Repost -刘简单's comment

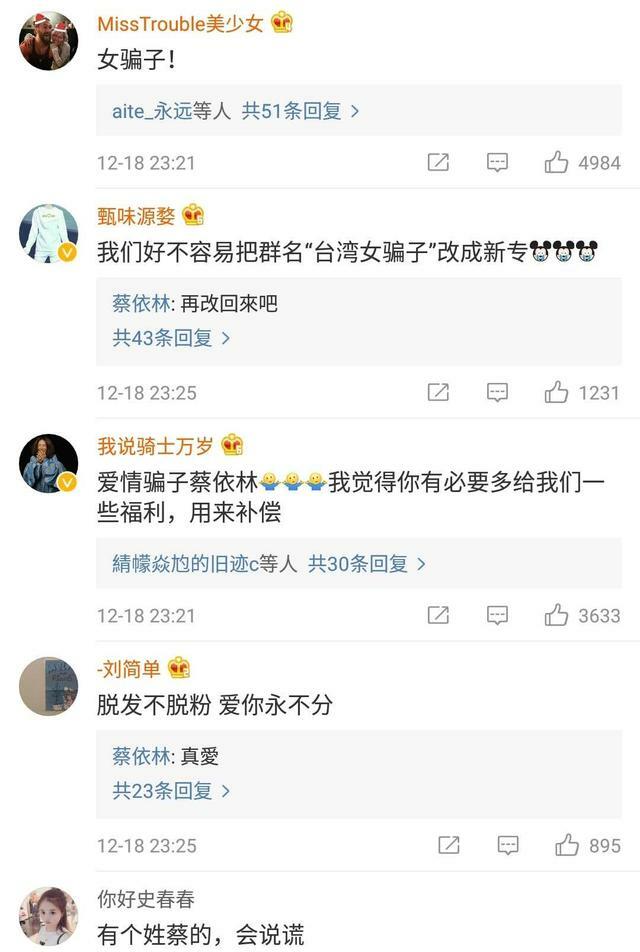coord(449,846)
